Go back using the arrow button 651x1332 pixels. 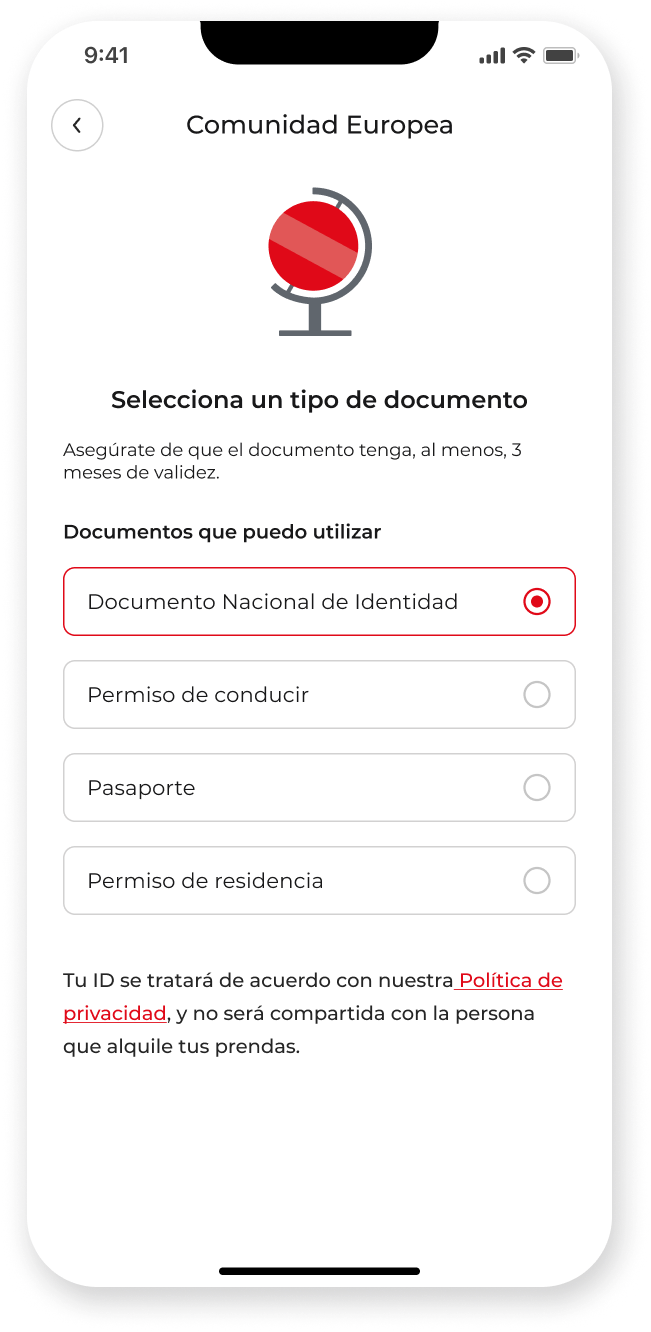pos(77,125)
